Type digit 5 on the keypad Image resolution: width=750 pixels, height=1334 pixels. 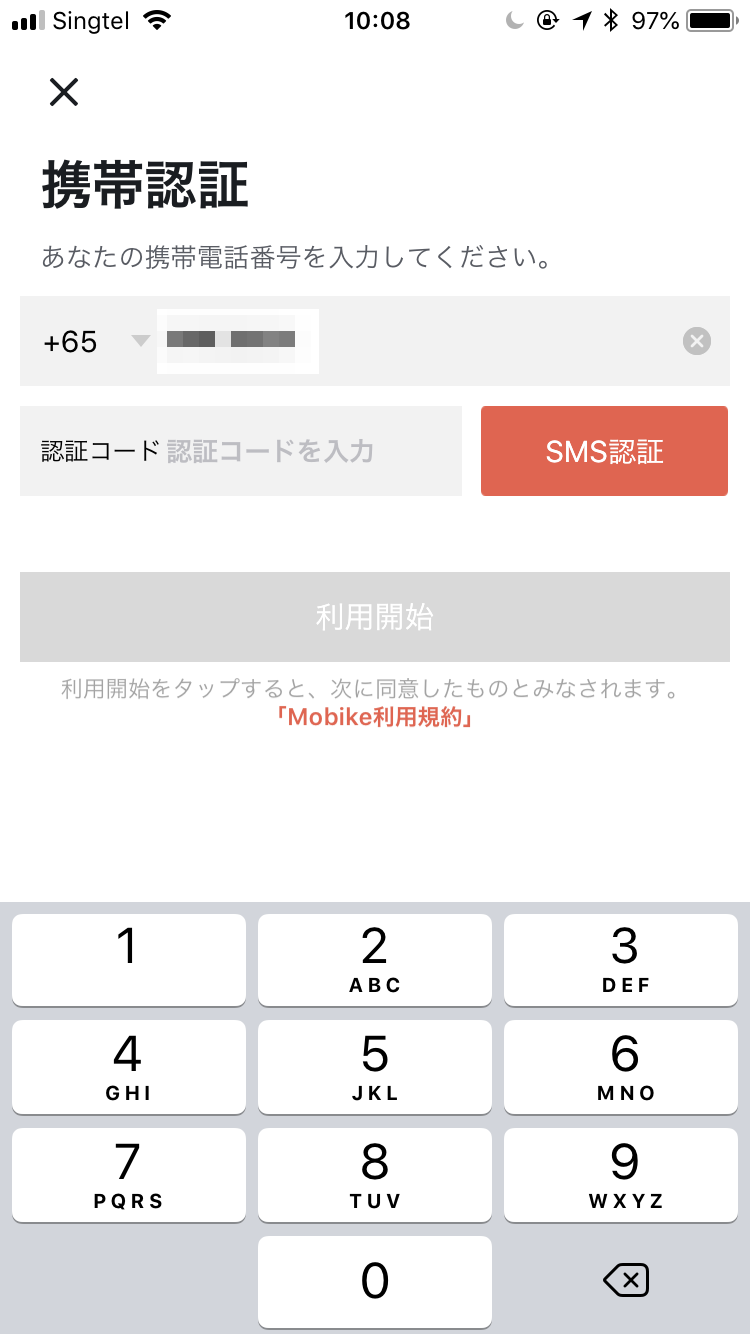375,1067
